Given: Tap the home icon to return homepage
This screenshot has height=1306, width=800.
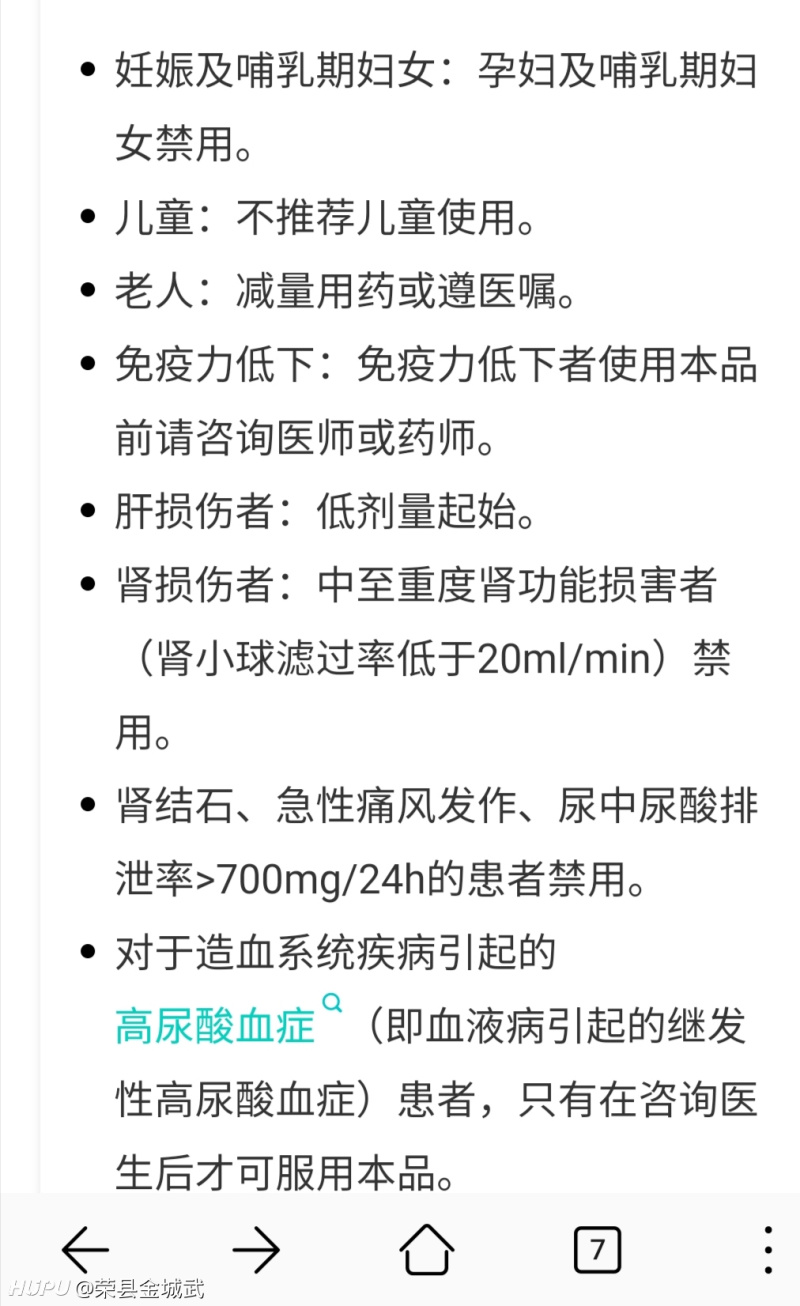Looking at the screenshot, I should point(428,1248).
